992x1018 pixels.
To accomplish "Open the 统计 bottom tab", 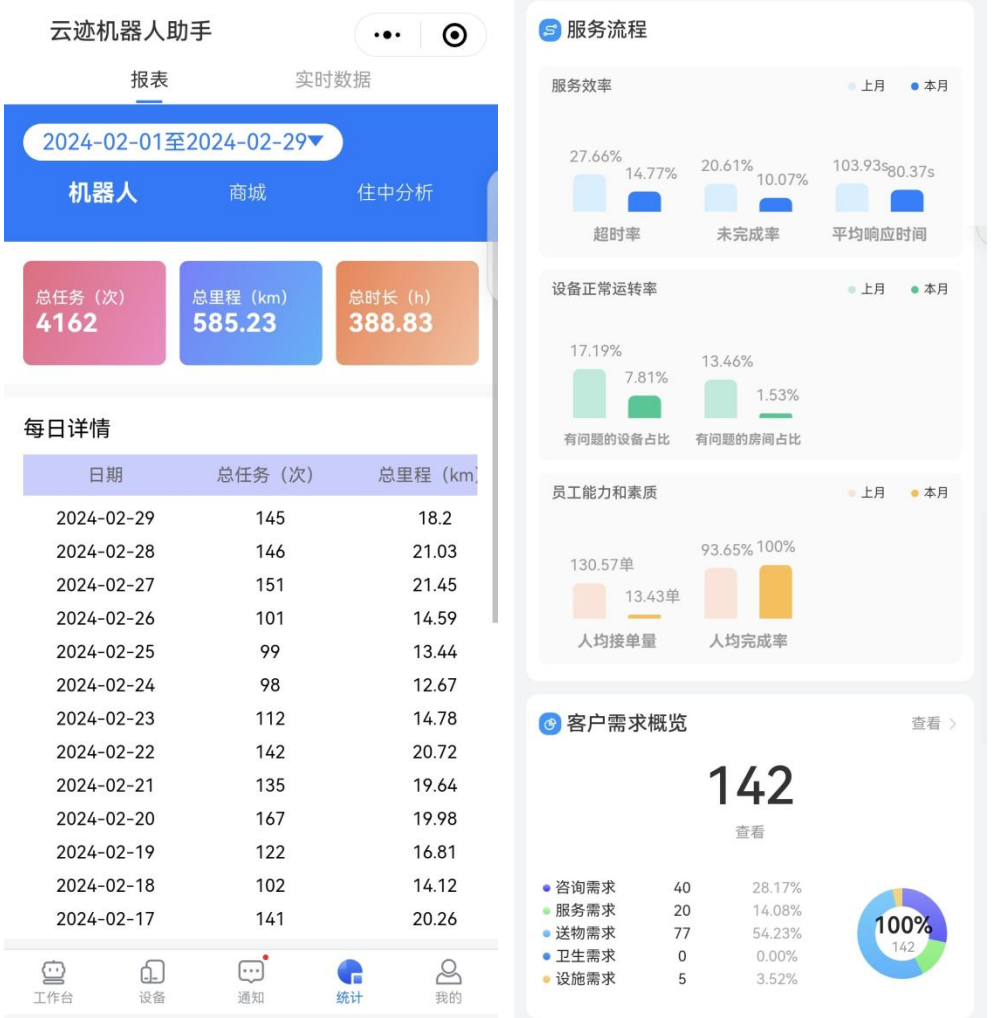I will point(350,981).
